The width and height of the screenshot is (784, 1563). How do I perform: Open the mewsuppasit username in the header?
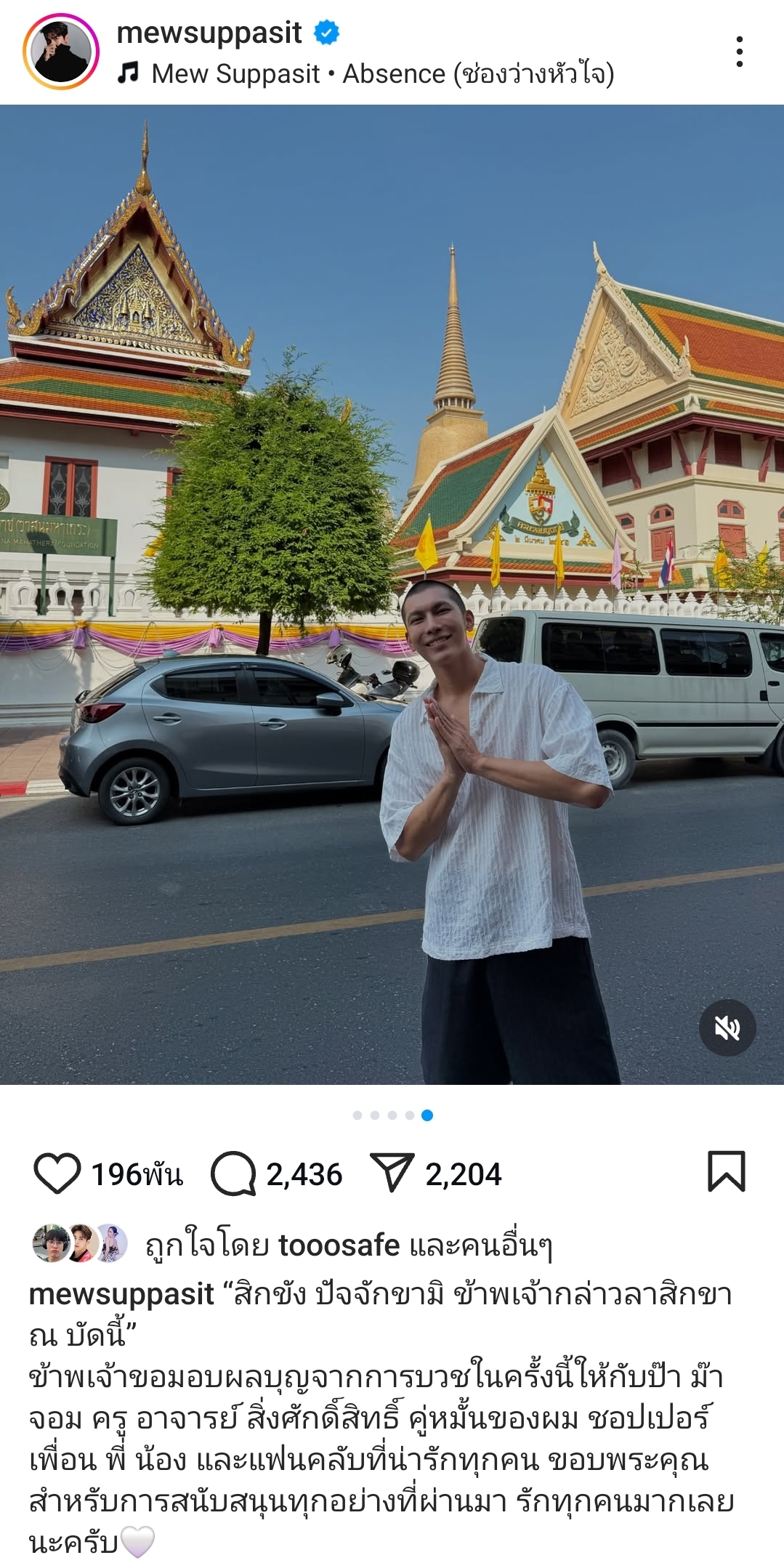tap(209, 33)
